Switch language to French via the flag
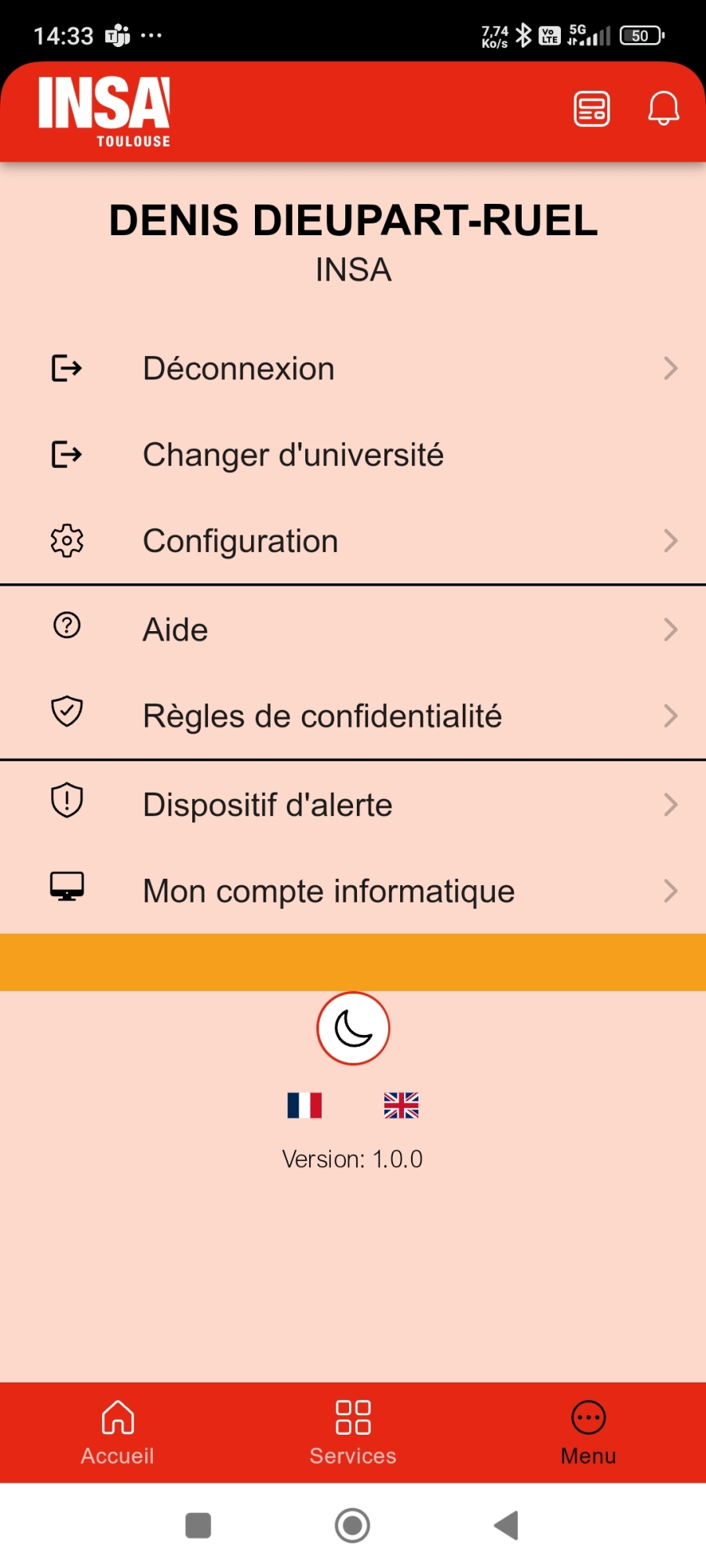 304,1105
